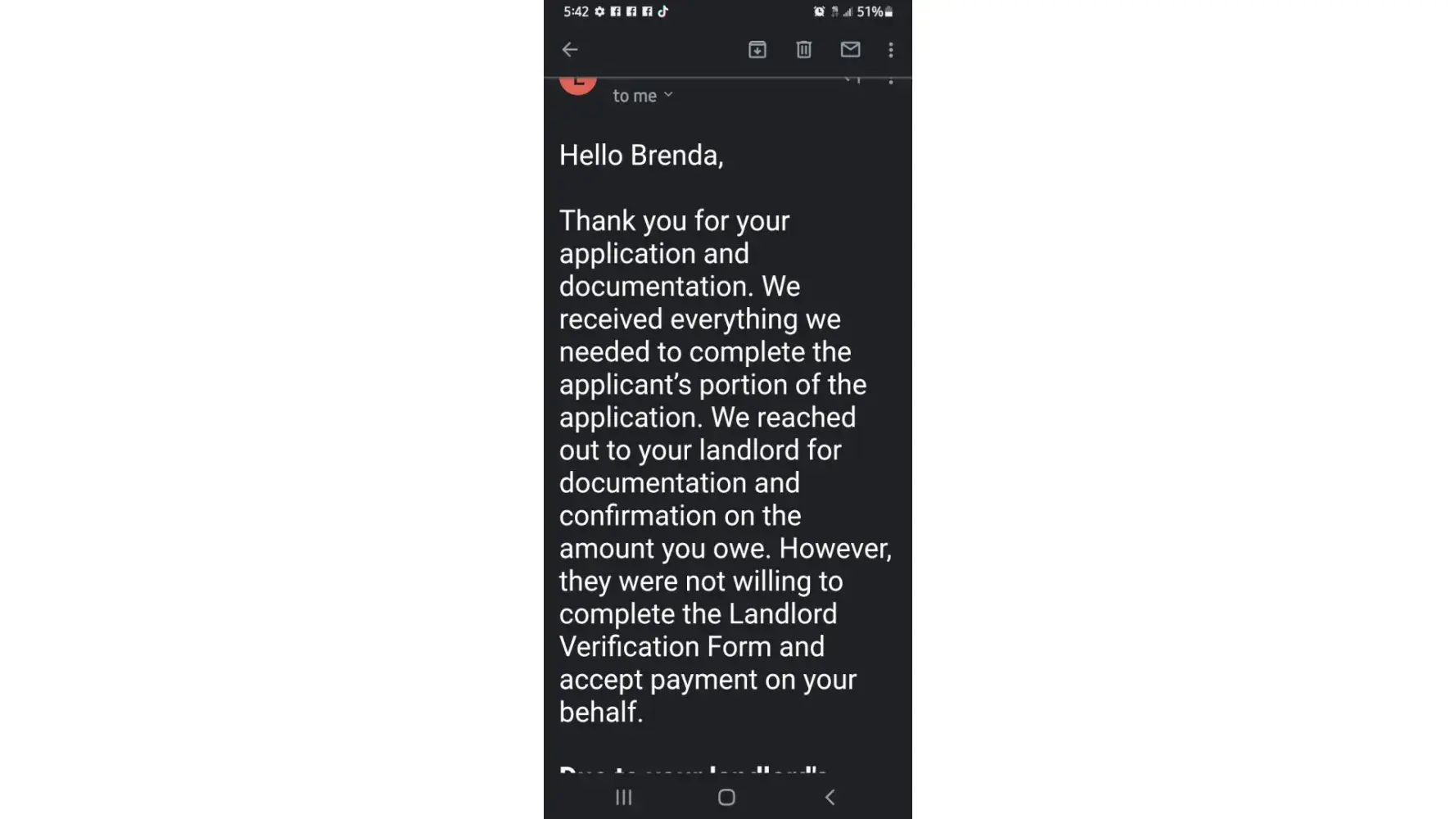Screen dimensions: 1456x819
Task: Open the top toolbar overflow menu
Action: tap(891, 50)
